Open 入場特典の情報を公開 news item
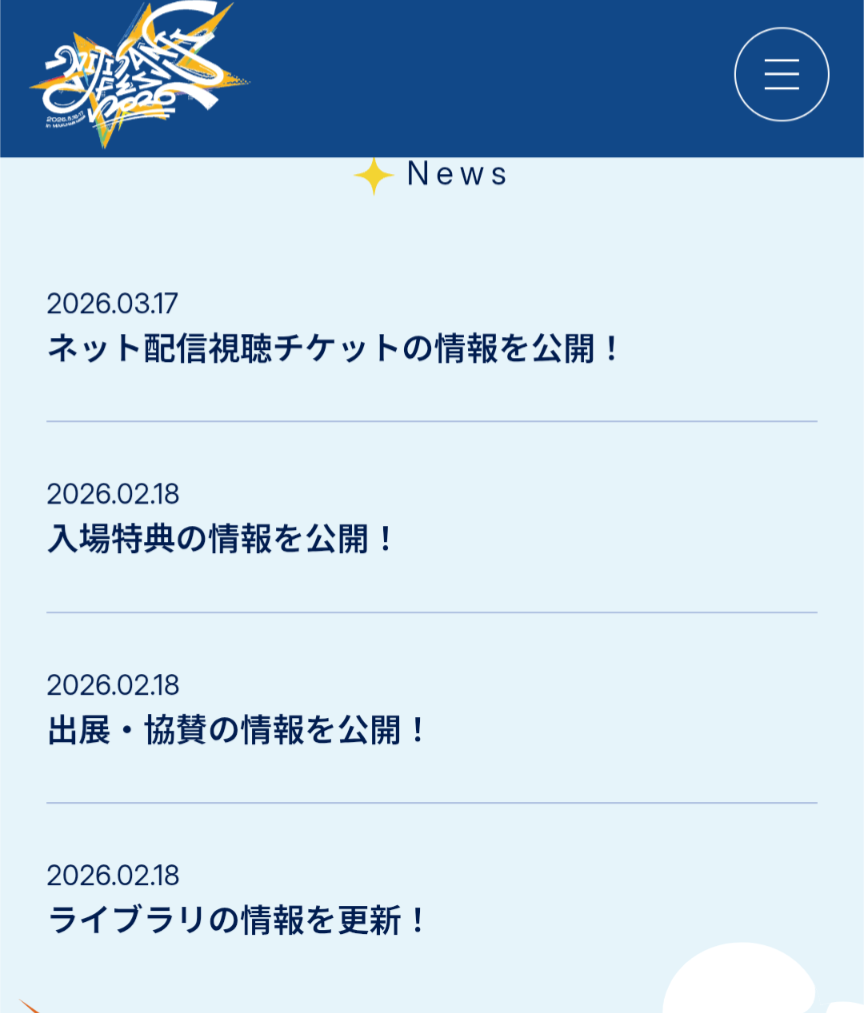Viewport: 864px width, 1013px height. pos(222,540)
